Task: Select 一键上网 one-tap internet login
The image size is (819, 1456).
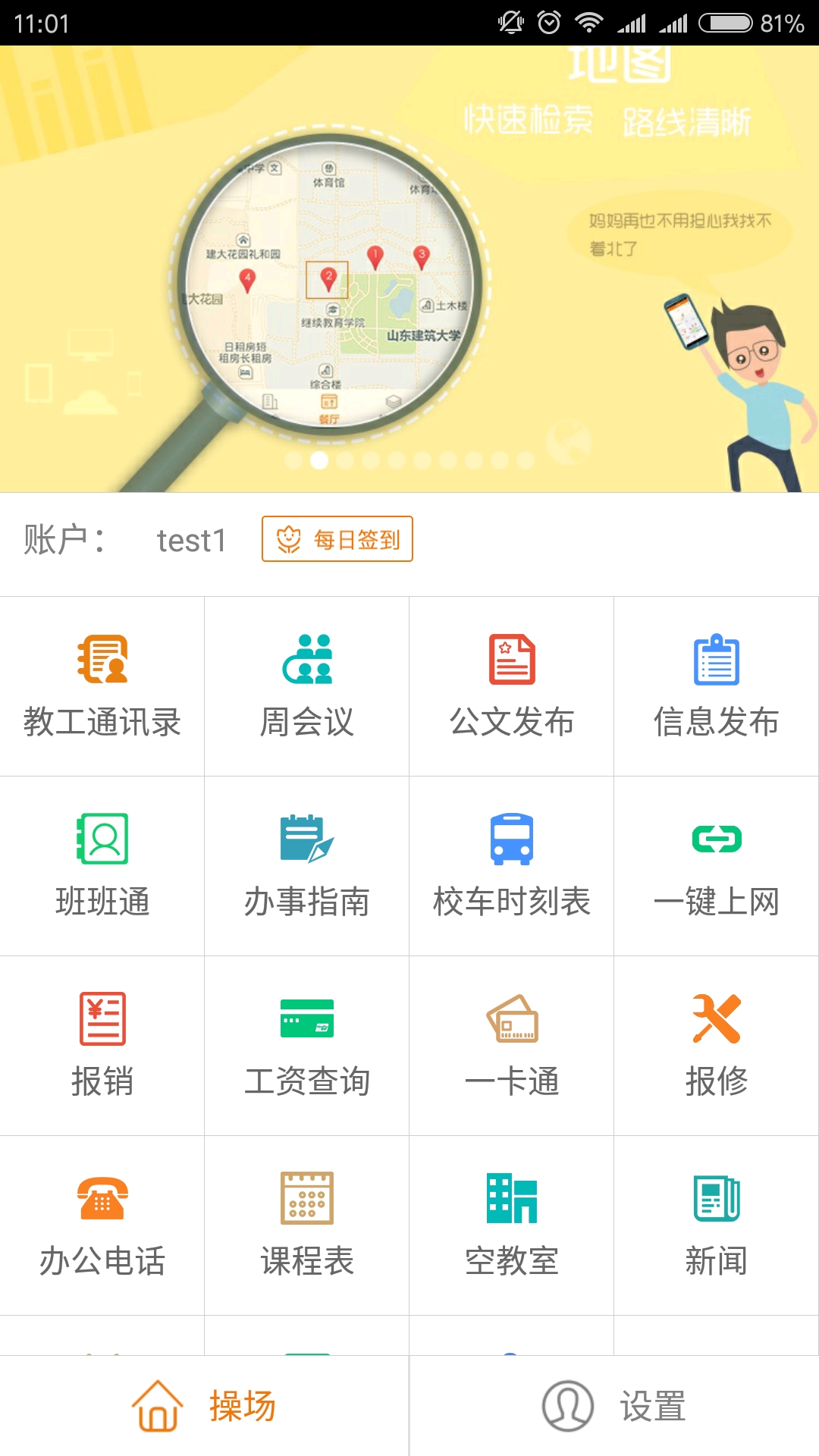Action: pos(717,866)
